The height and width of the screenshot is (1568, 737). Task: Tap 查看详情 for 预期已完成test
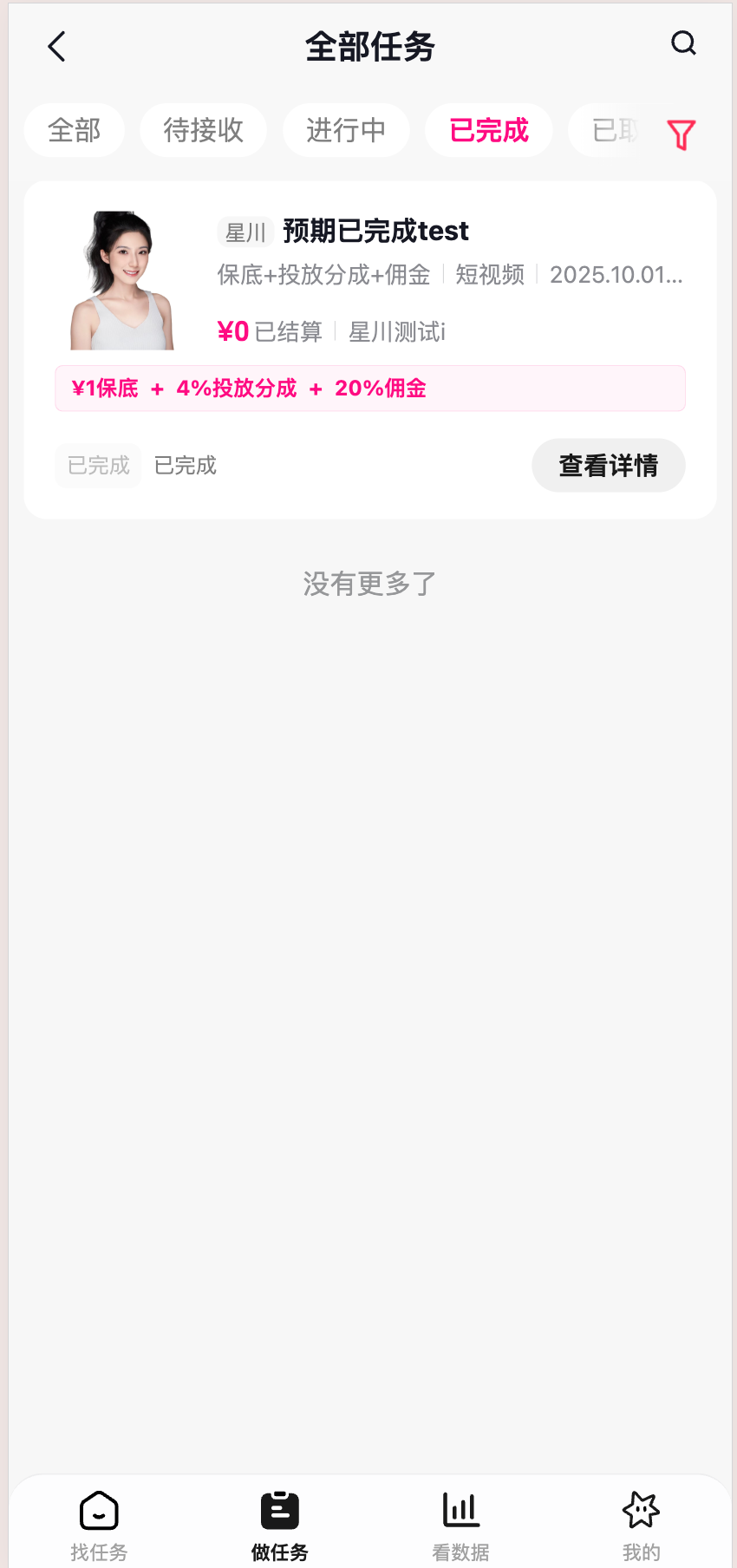click(608, 466)
